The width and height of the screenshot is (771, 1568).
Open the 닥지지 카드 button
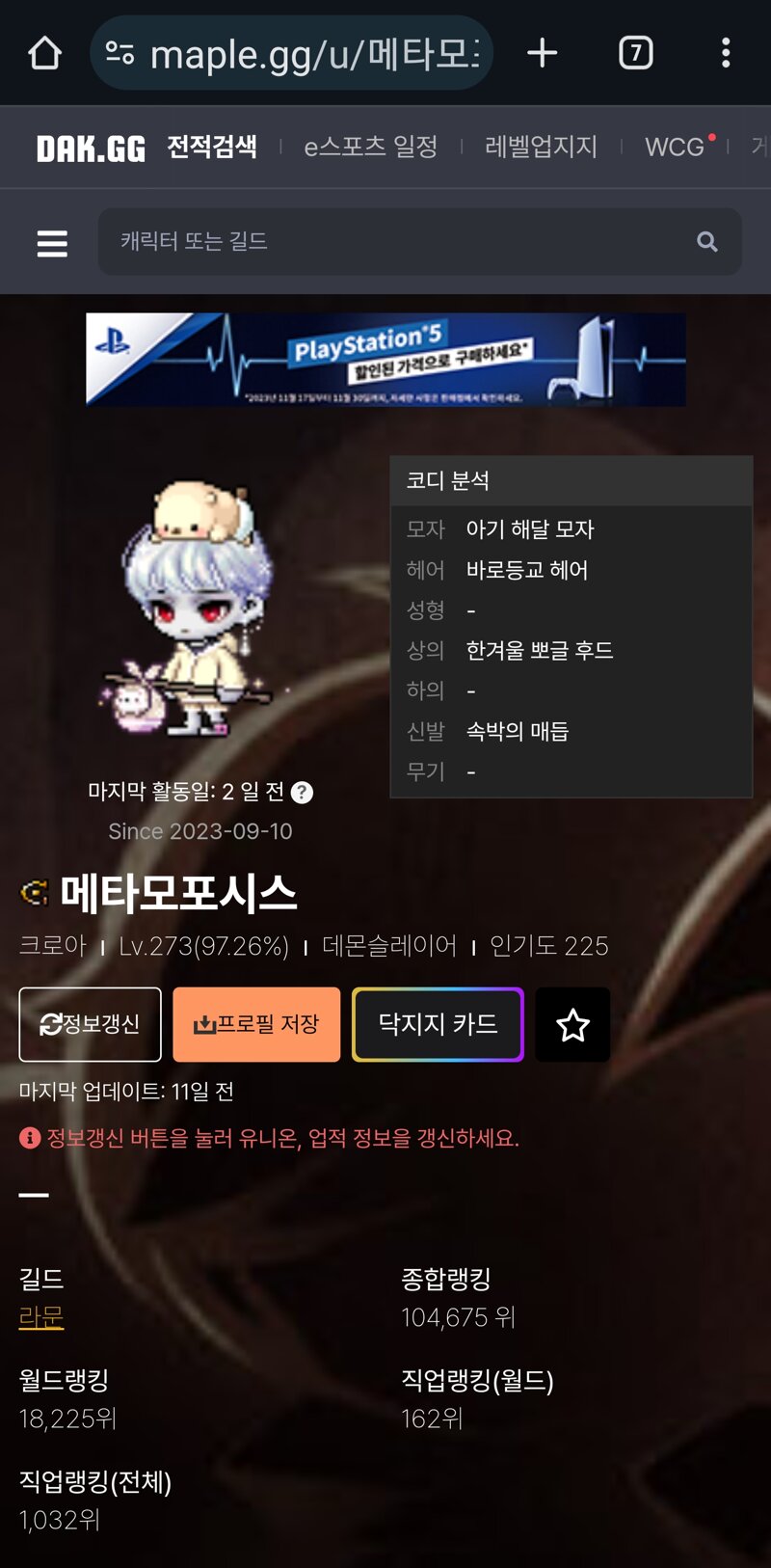(x=438, y=1024)
